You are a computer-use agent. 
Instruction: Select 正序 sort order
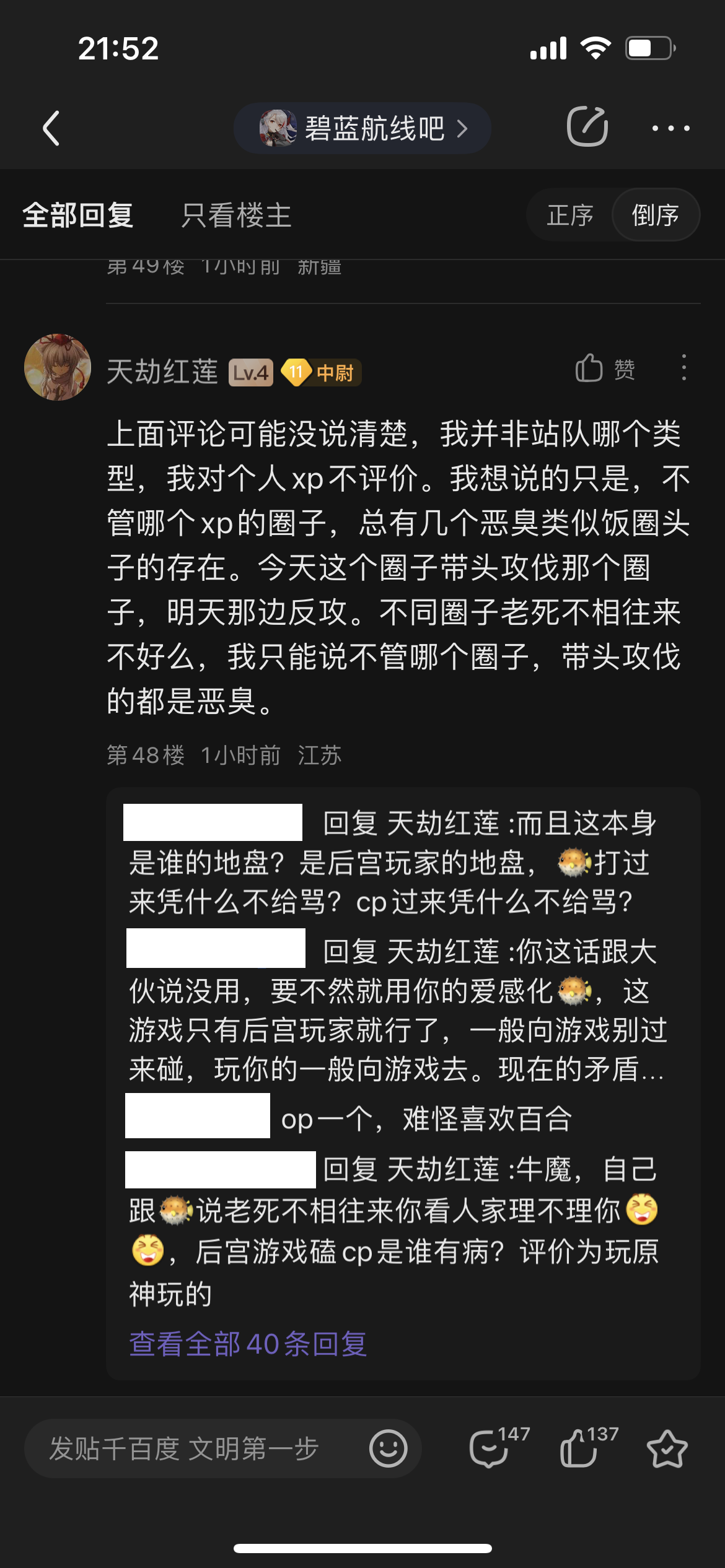[x=570, y=216]
